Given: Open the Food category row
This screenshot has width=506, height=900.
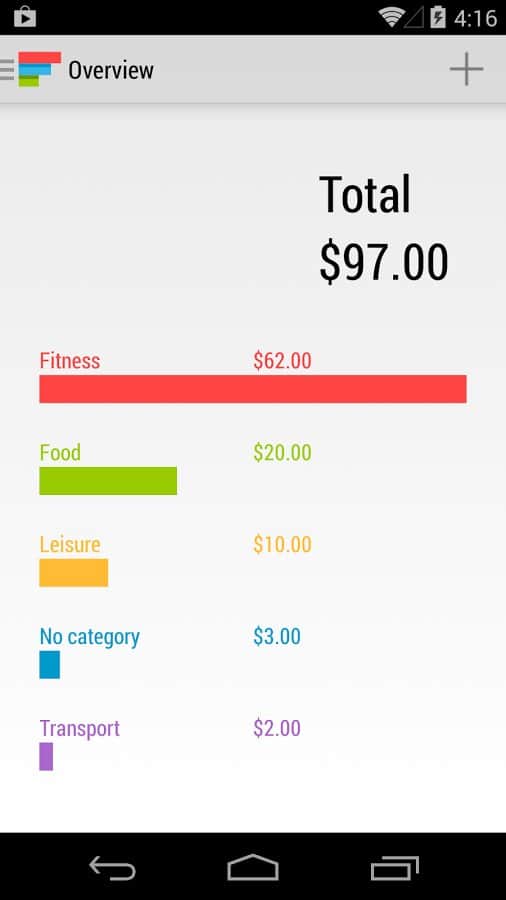Looking at the screenshot, I should click(252, 468).
